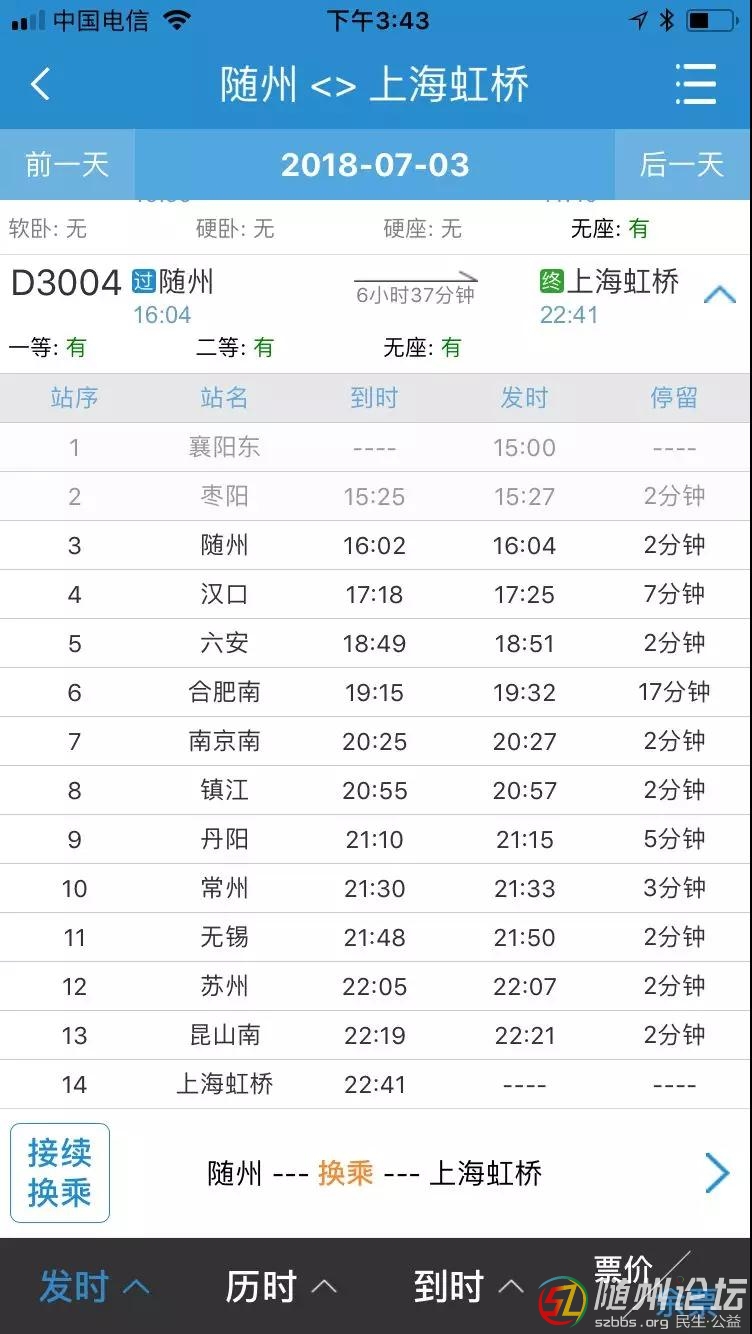Screen dimensions: 752x1334
Task: Open the date picker showing 2018-07-03
Action: (375, 164)
